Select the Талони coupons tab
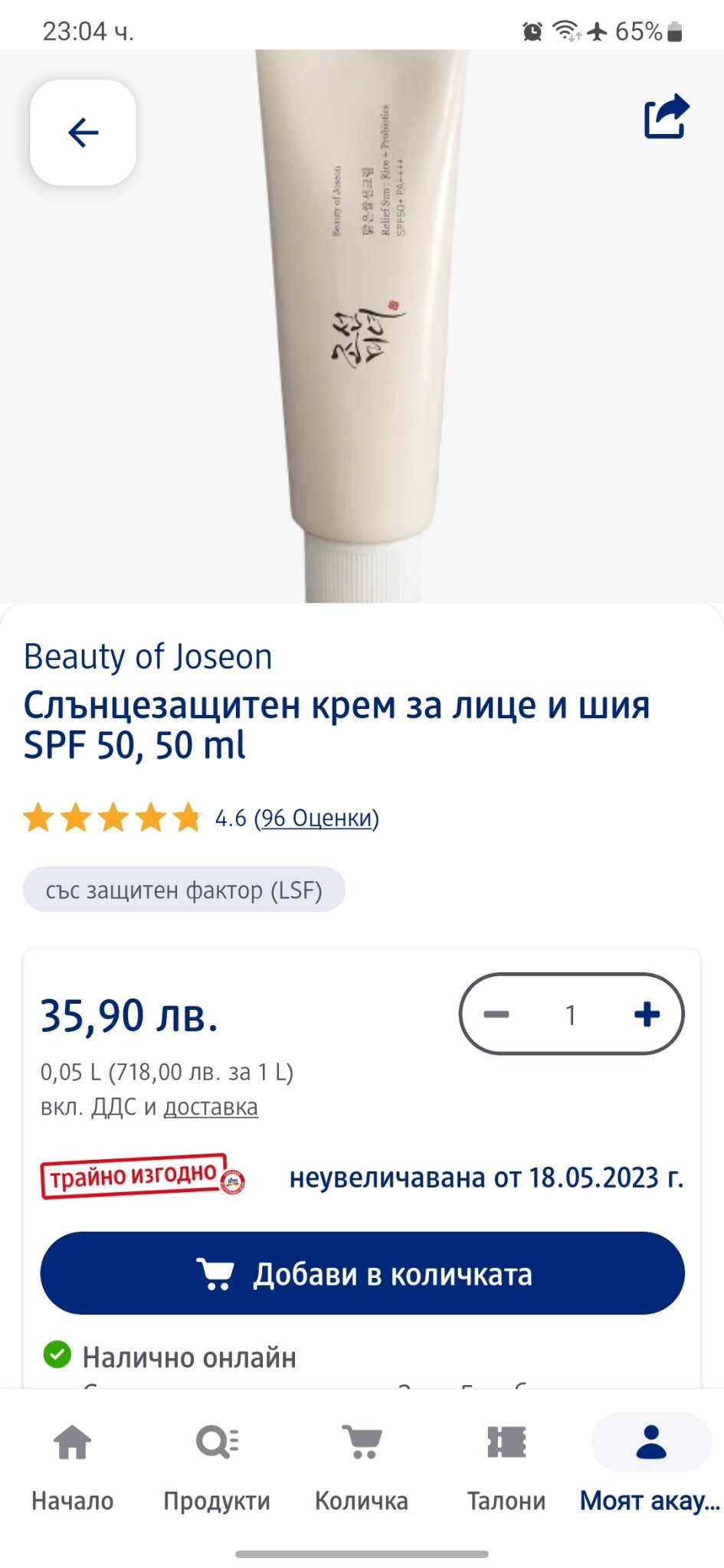 click(x=506, y=1464)
